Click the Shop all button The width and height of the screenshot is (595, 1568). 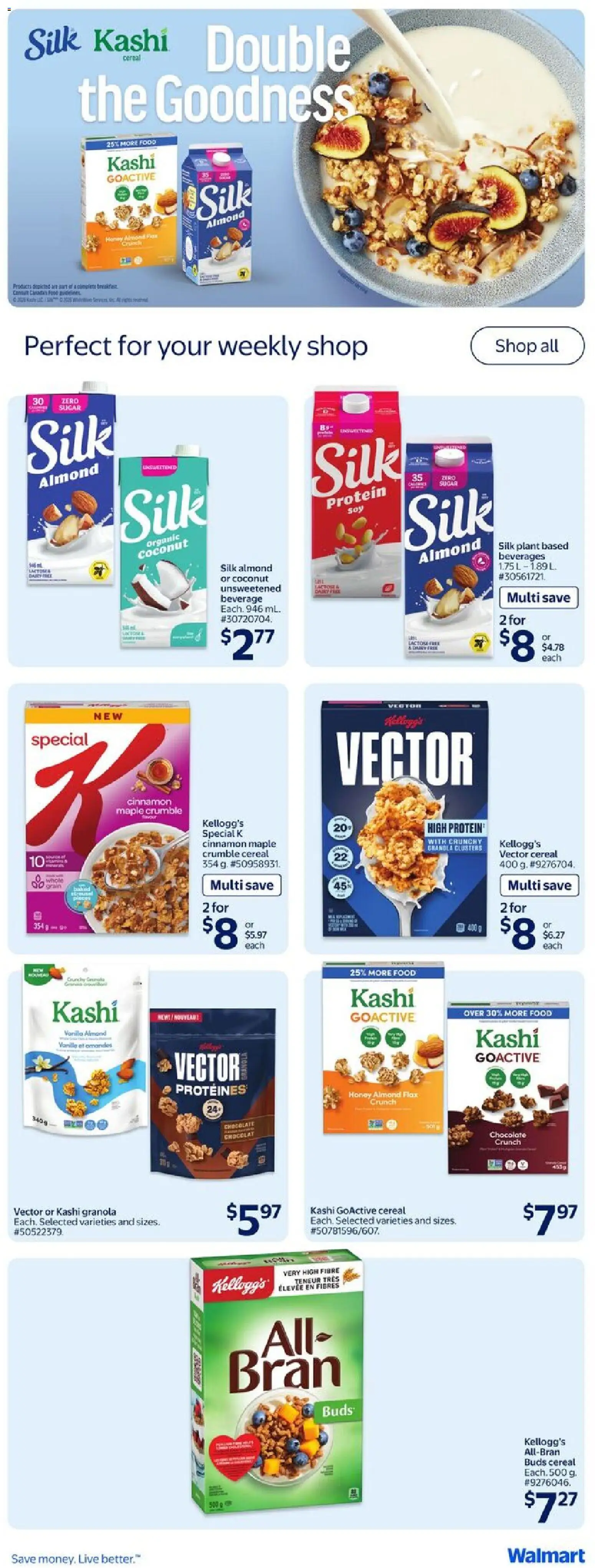click(x=526, y=344)
